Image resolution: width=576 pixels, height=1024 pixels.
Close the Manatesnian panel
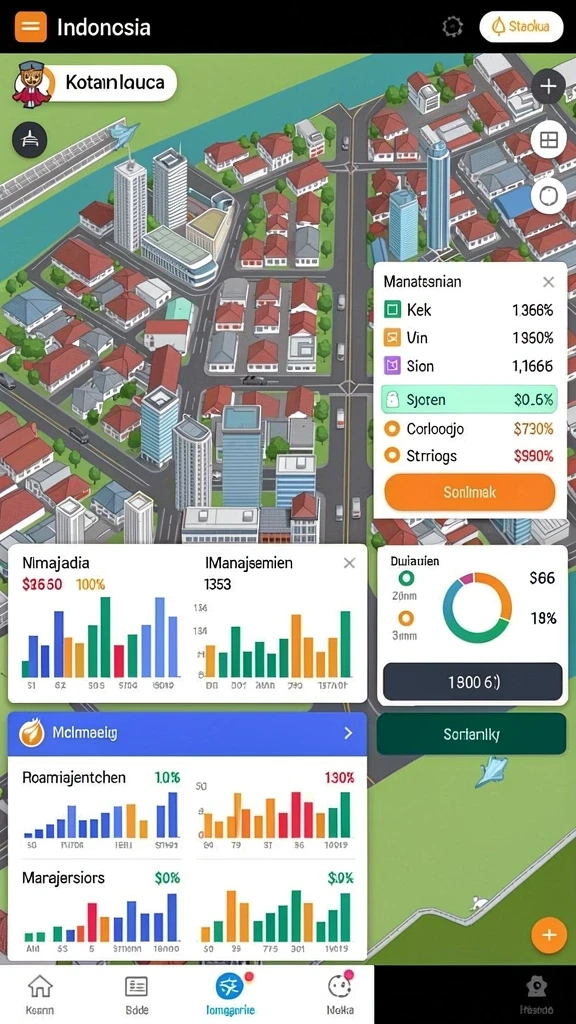click(x=549, y=282)
